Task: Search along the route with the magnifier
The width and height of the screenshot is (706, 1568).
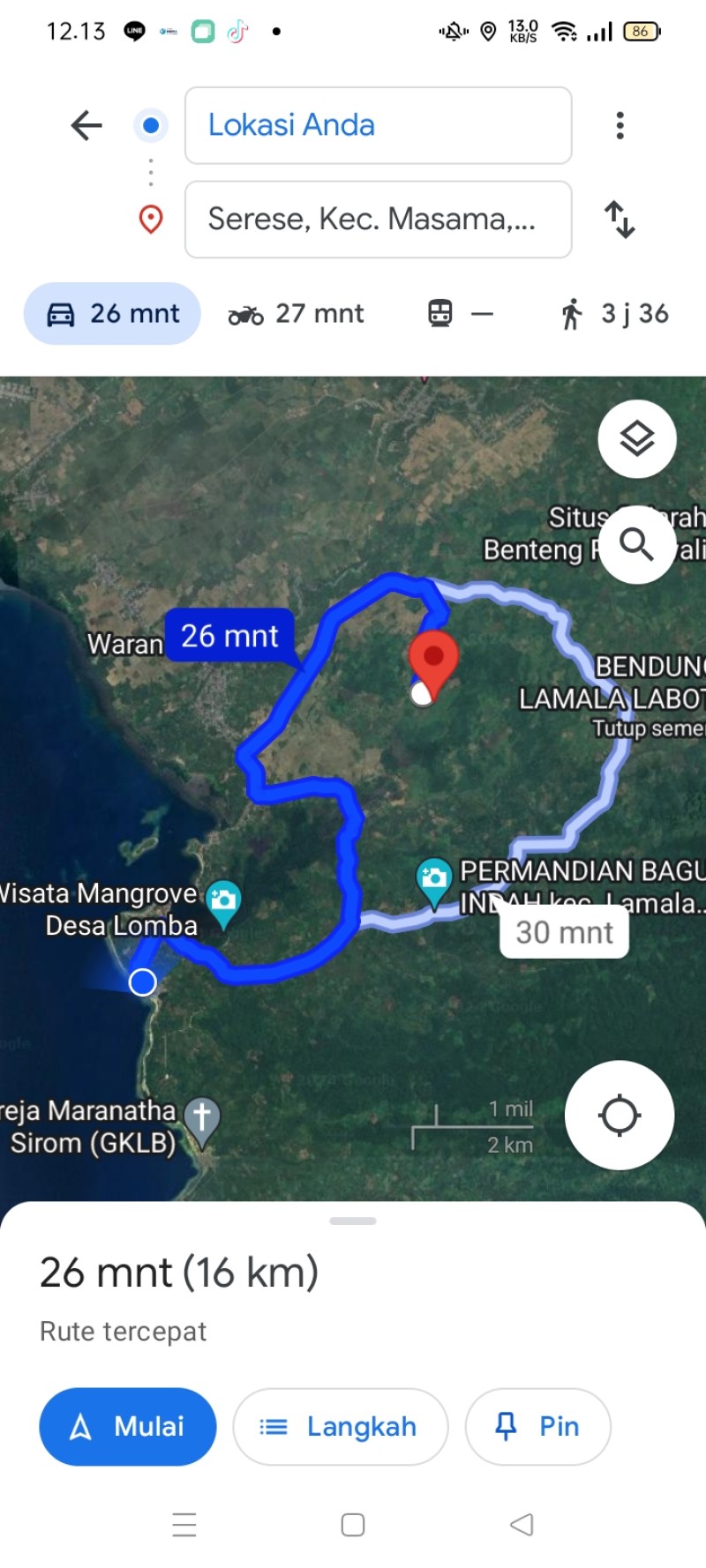Action: point(637,544)
